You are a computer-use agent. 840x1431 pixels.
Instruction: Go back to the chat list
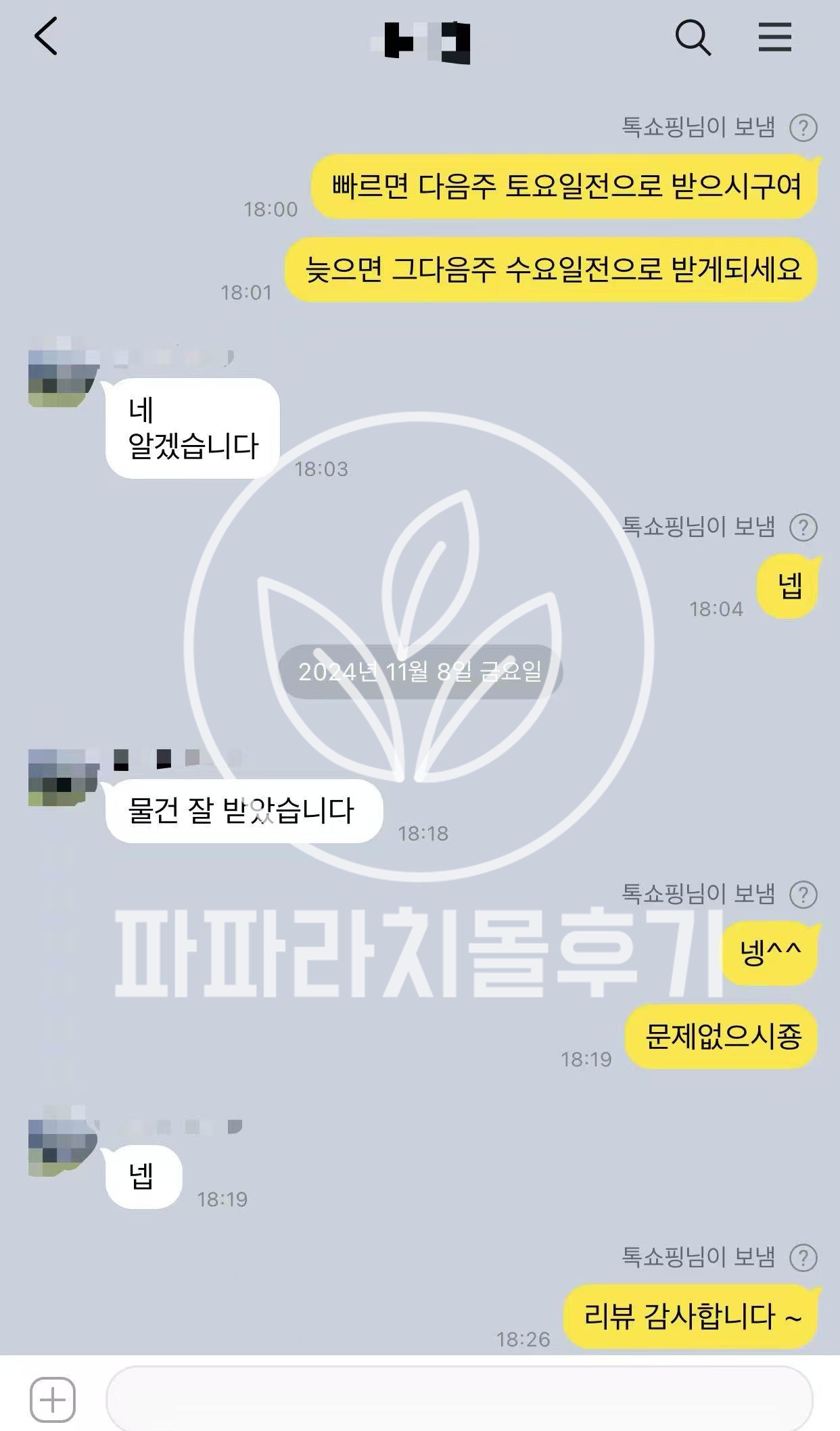pos(46,37)
